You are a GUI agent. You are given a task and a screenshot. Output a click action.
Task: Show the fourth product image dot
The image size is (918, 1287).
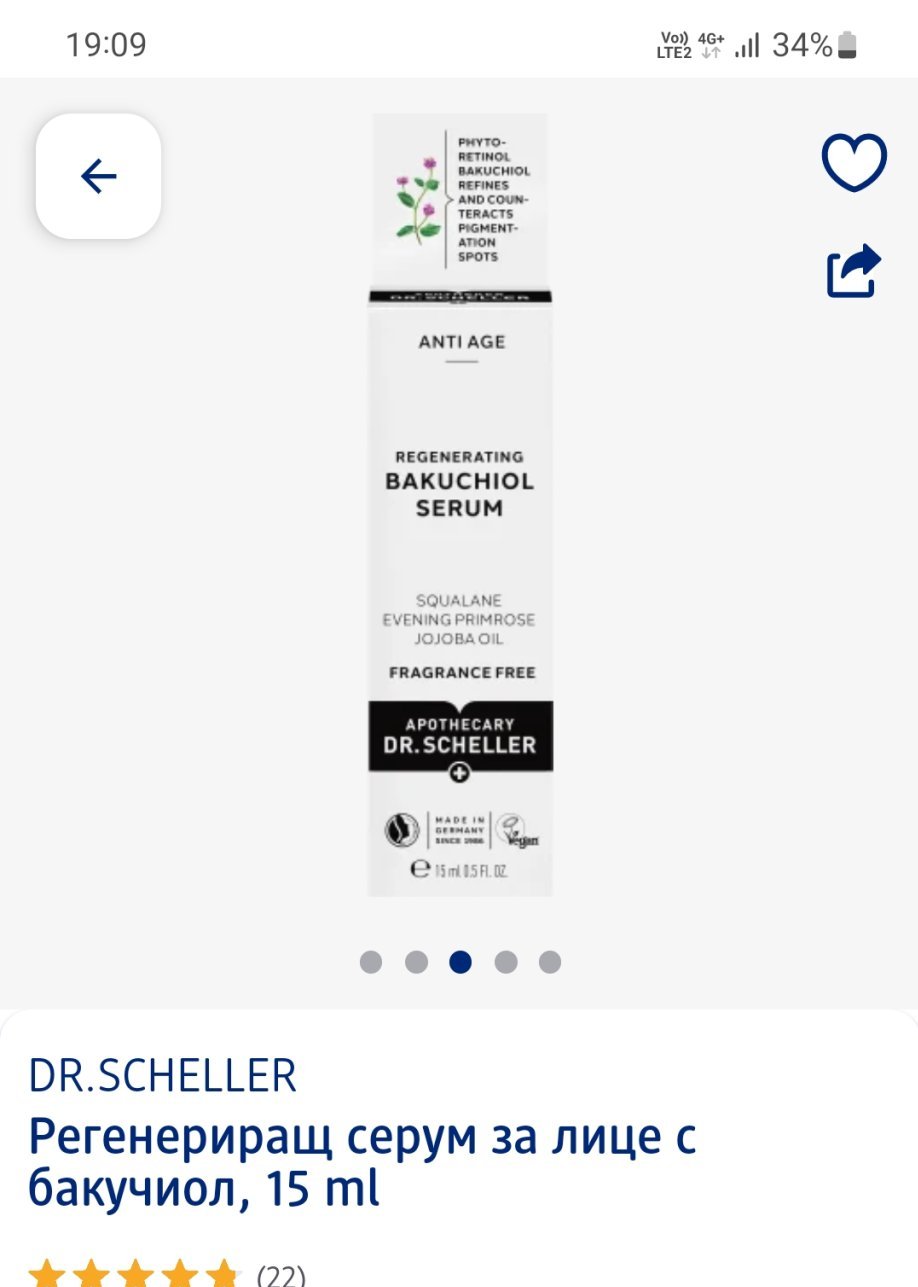506,962
